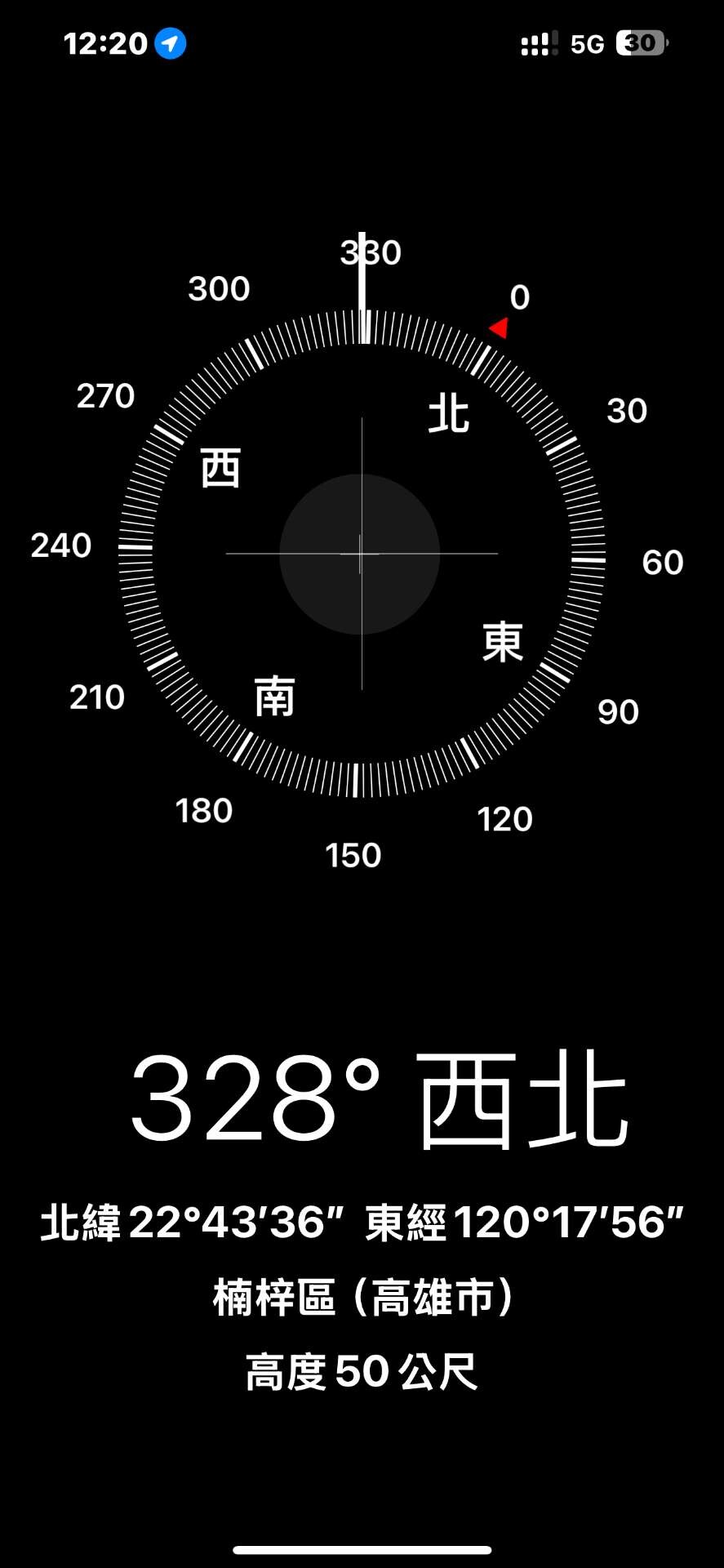Tap the compass dial to lock the bearing
The width and height of the screenshot is (724, 1568).
coord(362,553)
